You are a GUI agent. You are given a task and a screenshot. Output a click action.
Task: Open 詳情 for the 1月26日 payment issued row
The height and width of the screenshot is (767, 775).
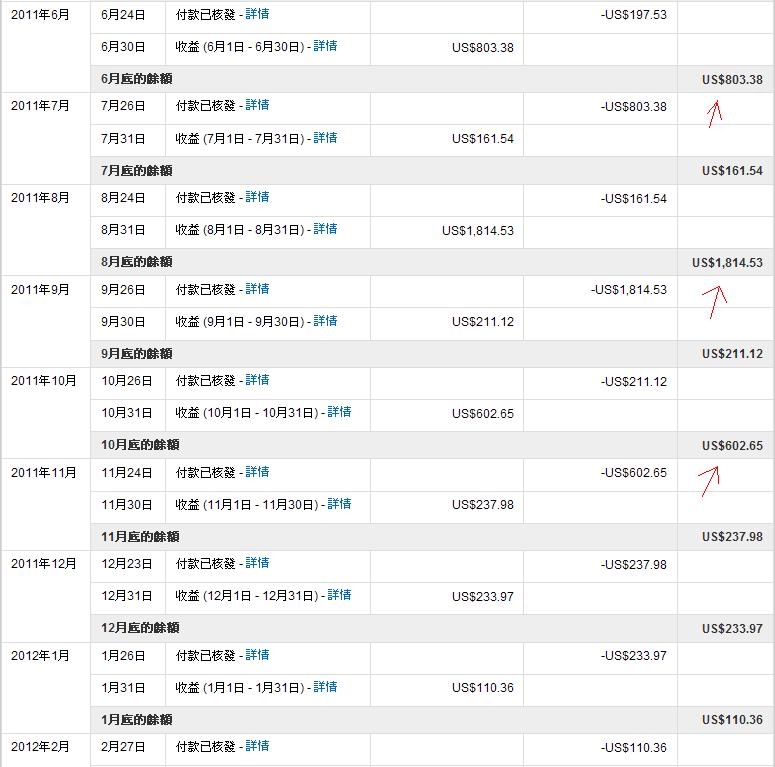tap(257, 656)
